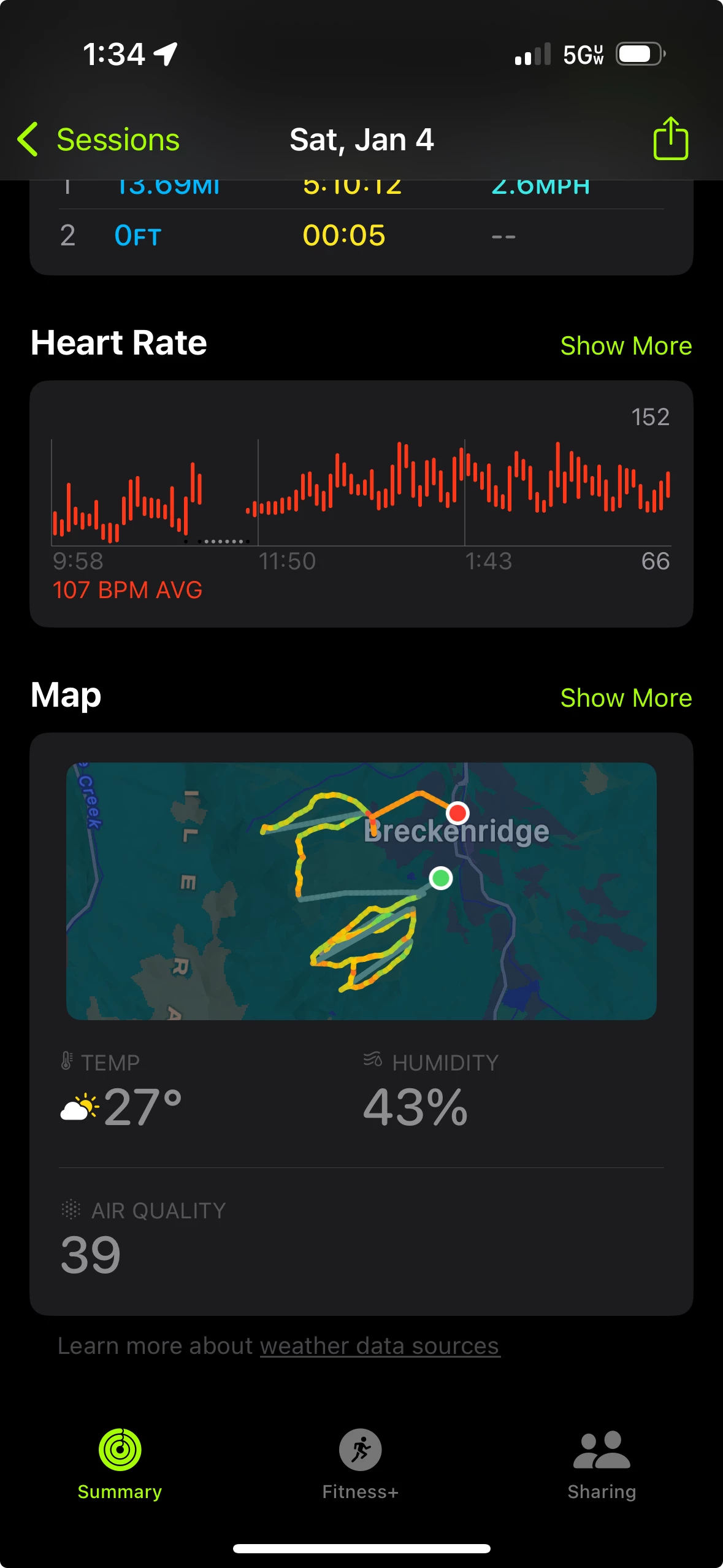Show more map details

[x=625, y=698]
